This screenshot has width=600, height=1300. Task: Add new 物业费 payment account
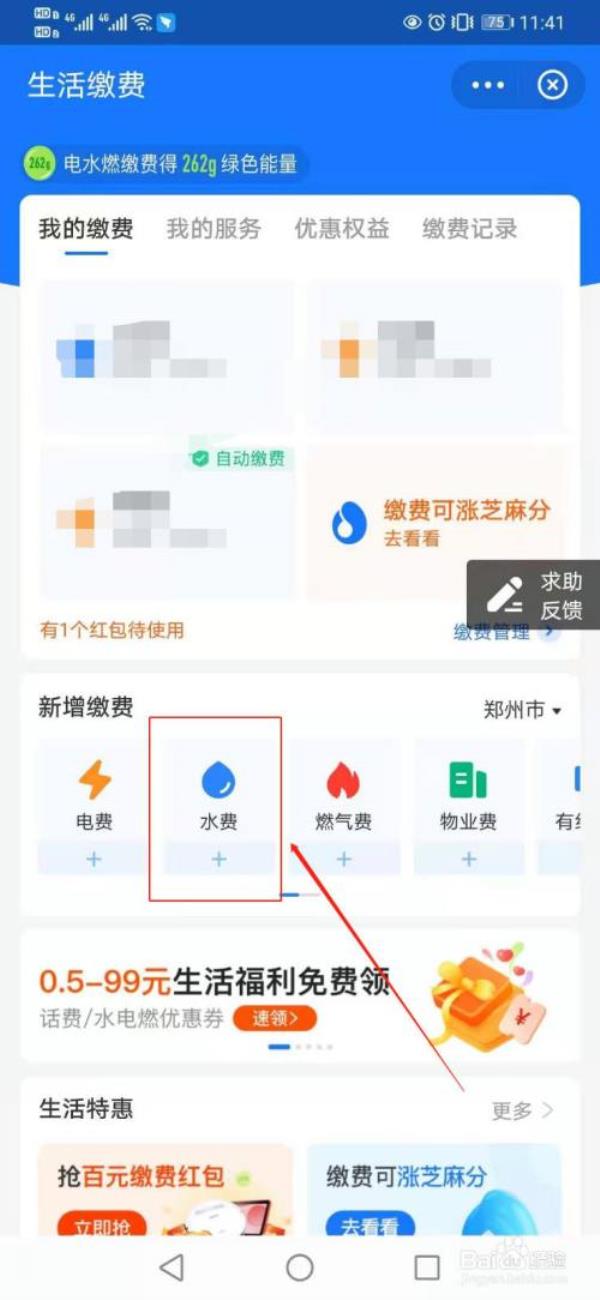[468, 859]
